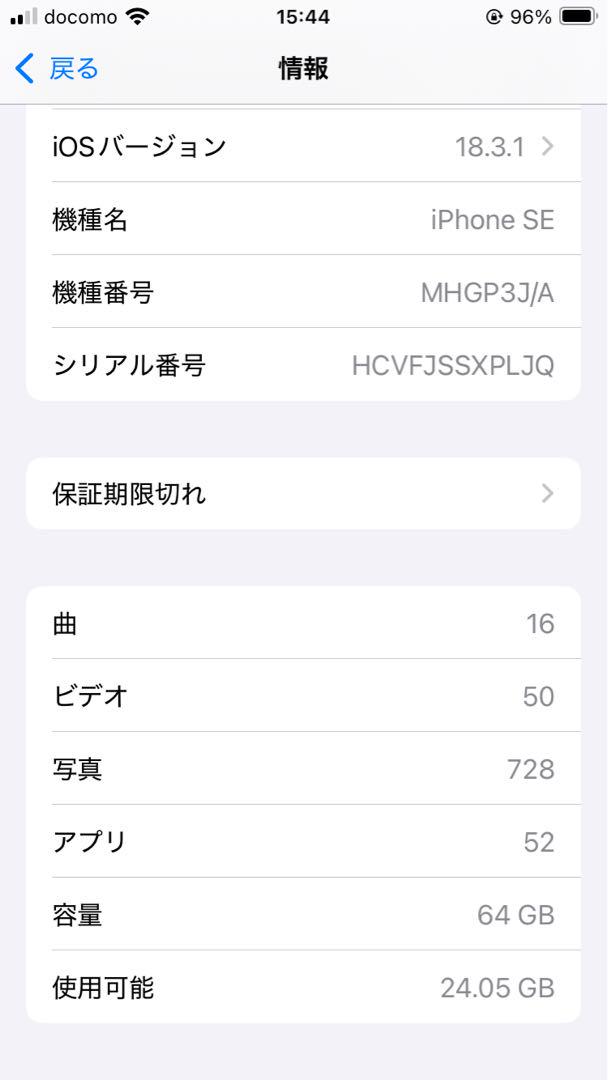Go back using the 戻る button
The height and width of the screenshot is (1080, 608).
(x=56, y=69)
